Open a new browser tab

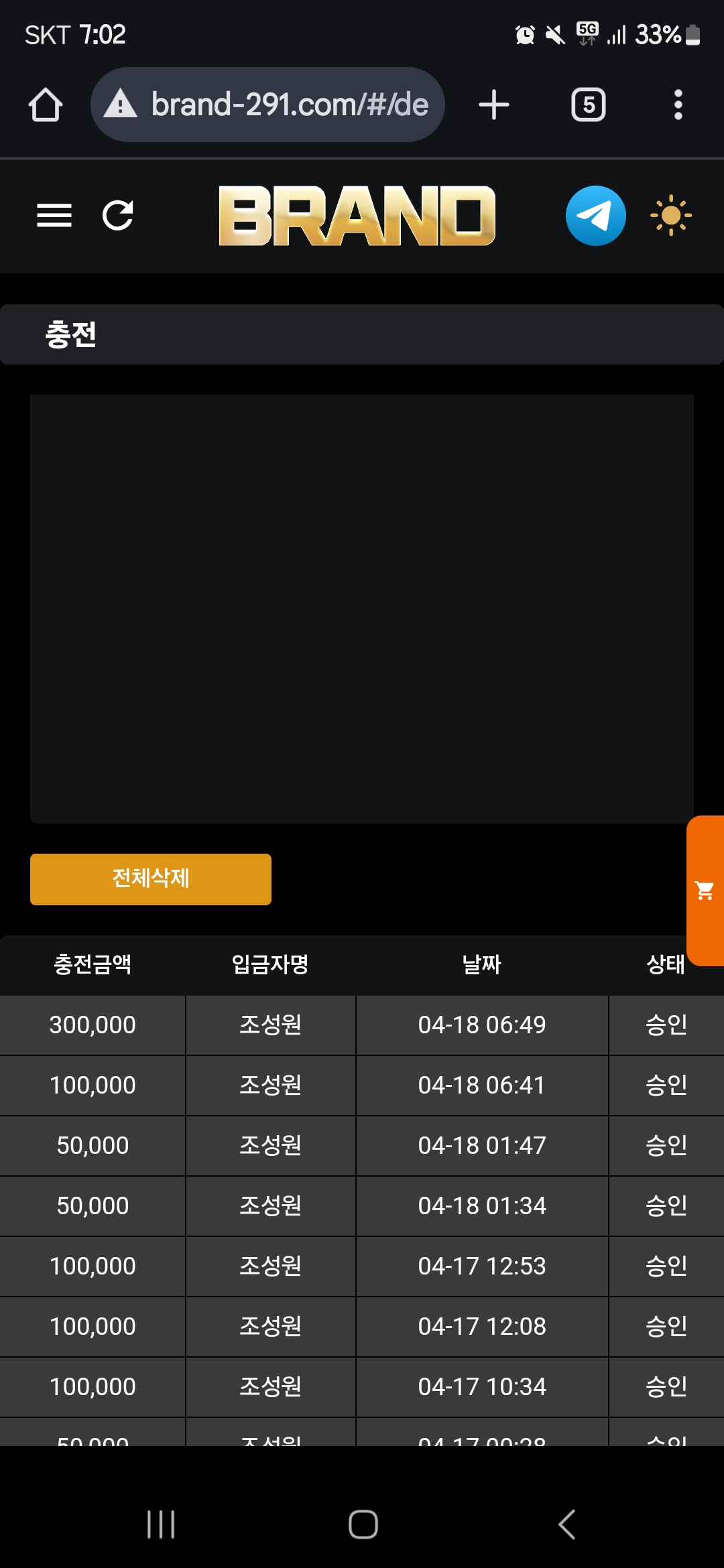pos(494,105)
